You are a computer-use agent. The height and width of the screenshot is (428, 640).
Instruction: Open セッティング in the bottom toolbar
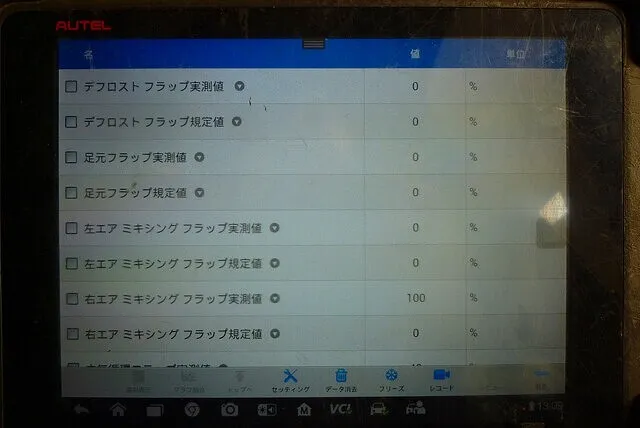click(290, 379)
